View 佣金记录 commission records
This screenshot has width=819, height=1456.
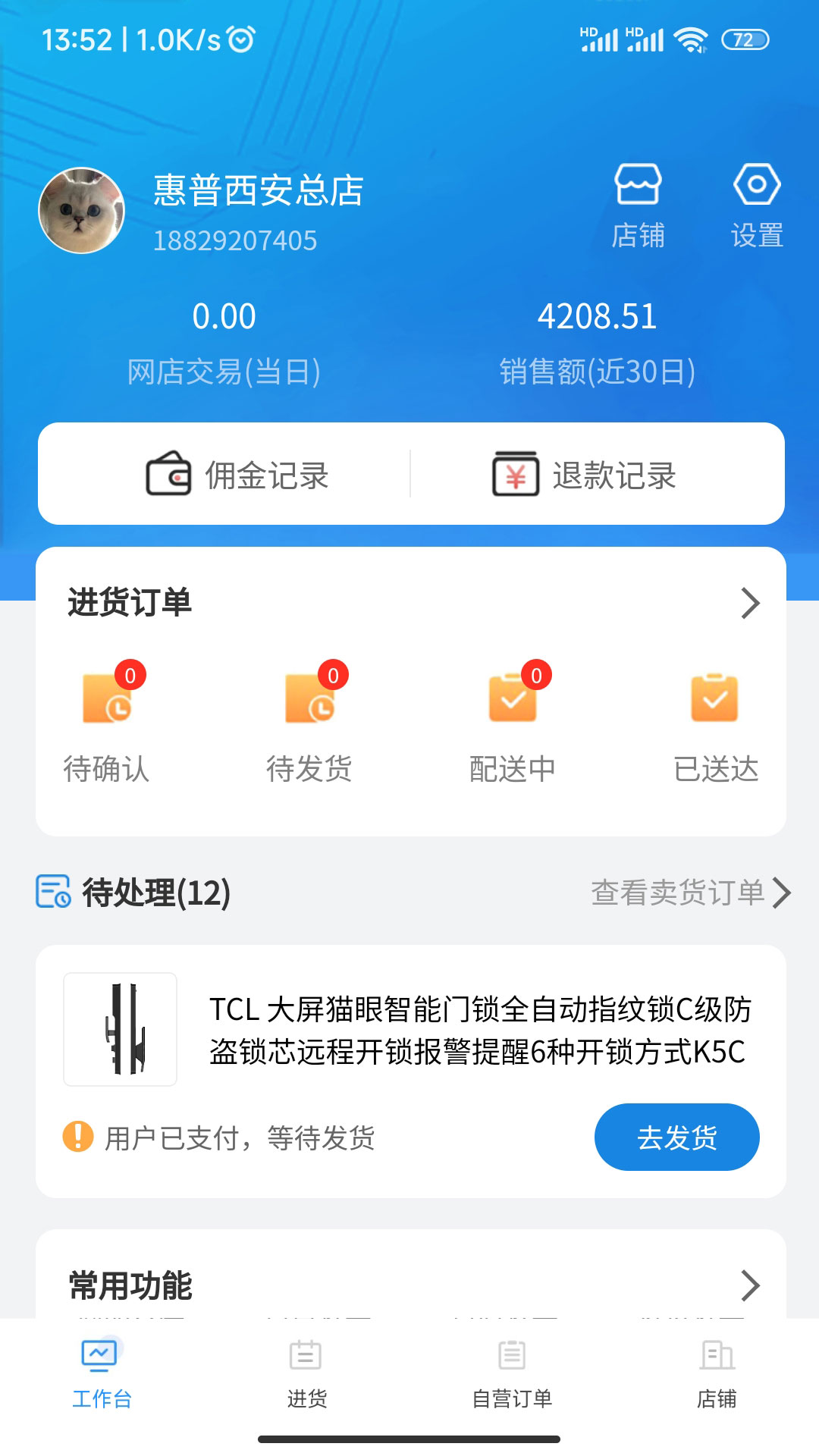pyautogui.click(x=237, y=475)
